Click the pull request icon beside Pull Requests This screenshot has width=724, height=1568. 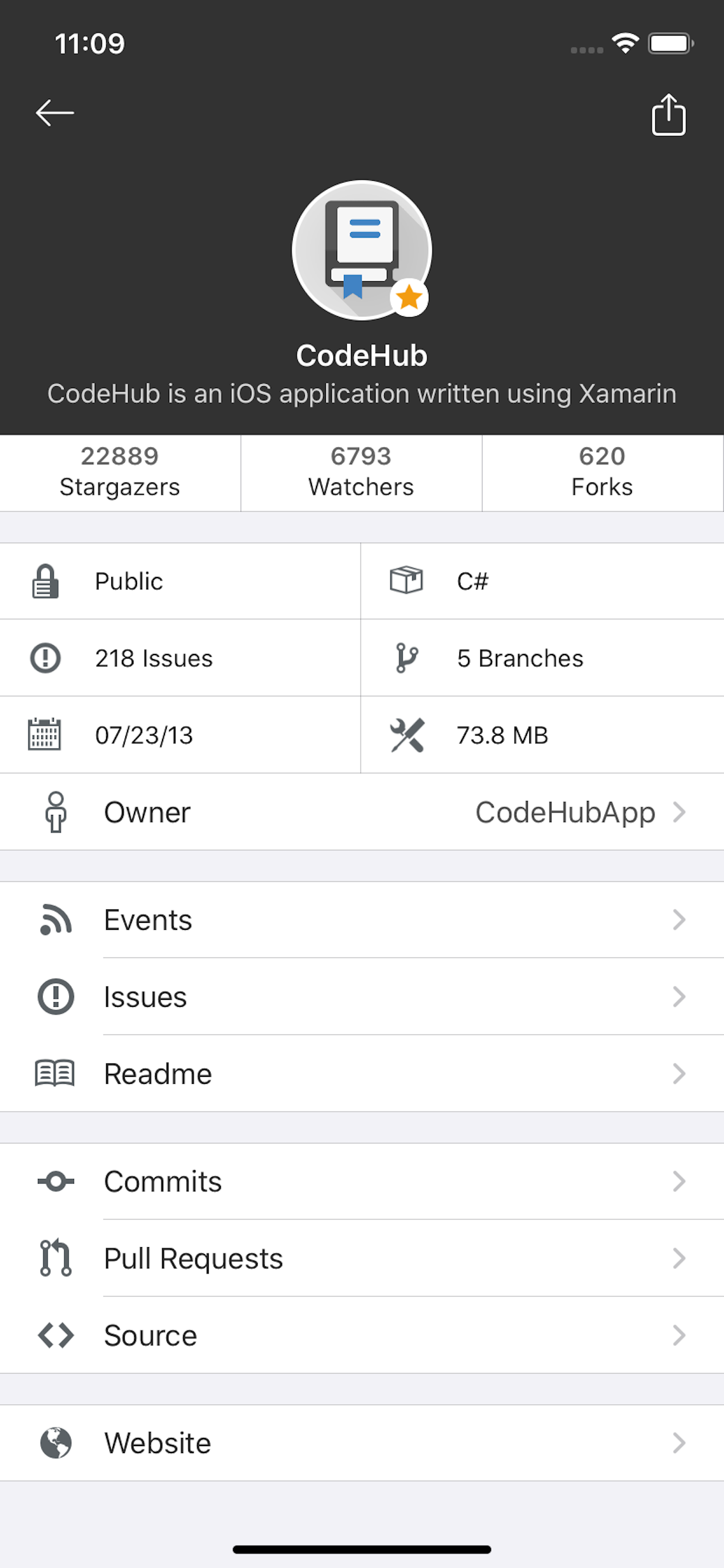(55, 1258)
